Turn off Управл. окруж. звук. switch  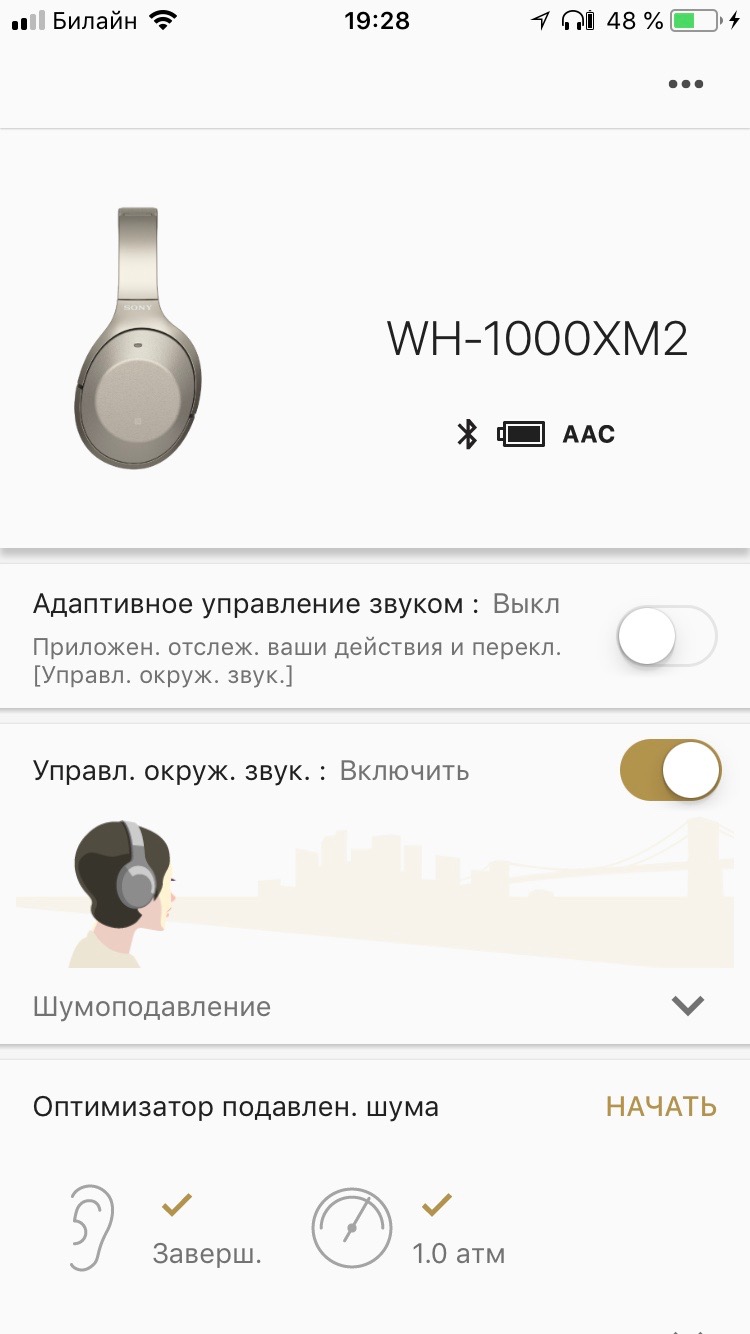pos(670,770)
